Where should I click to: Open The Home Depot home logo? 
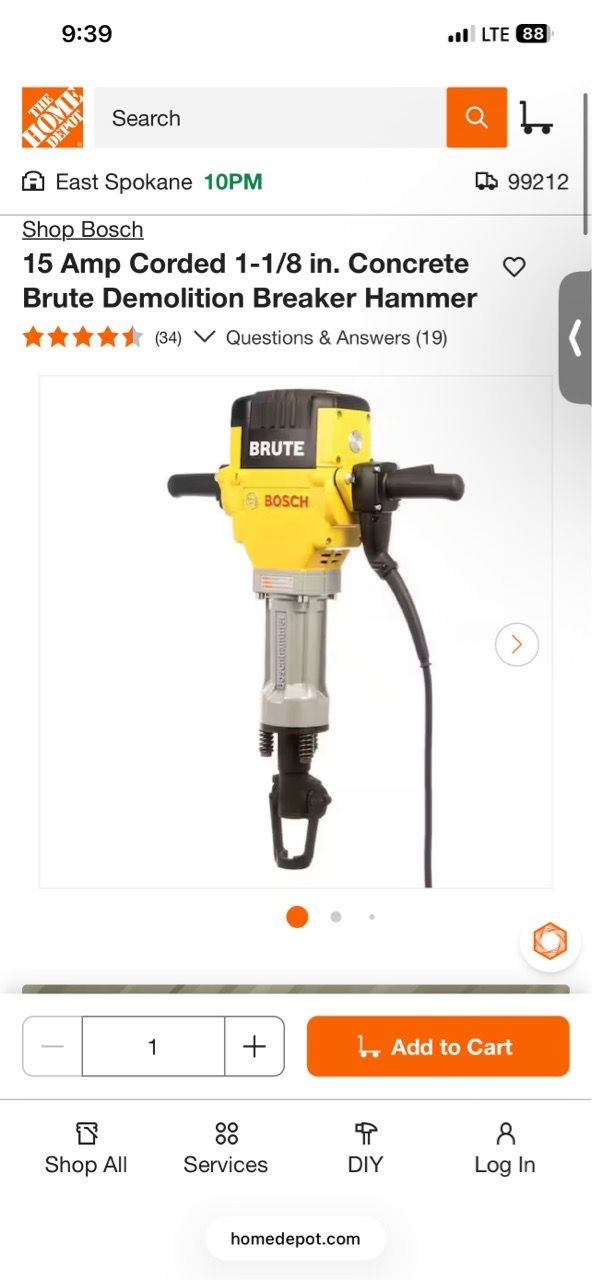[52, 117]
